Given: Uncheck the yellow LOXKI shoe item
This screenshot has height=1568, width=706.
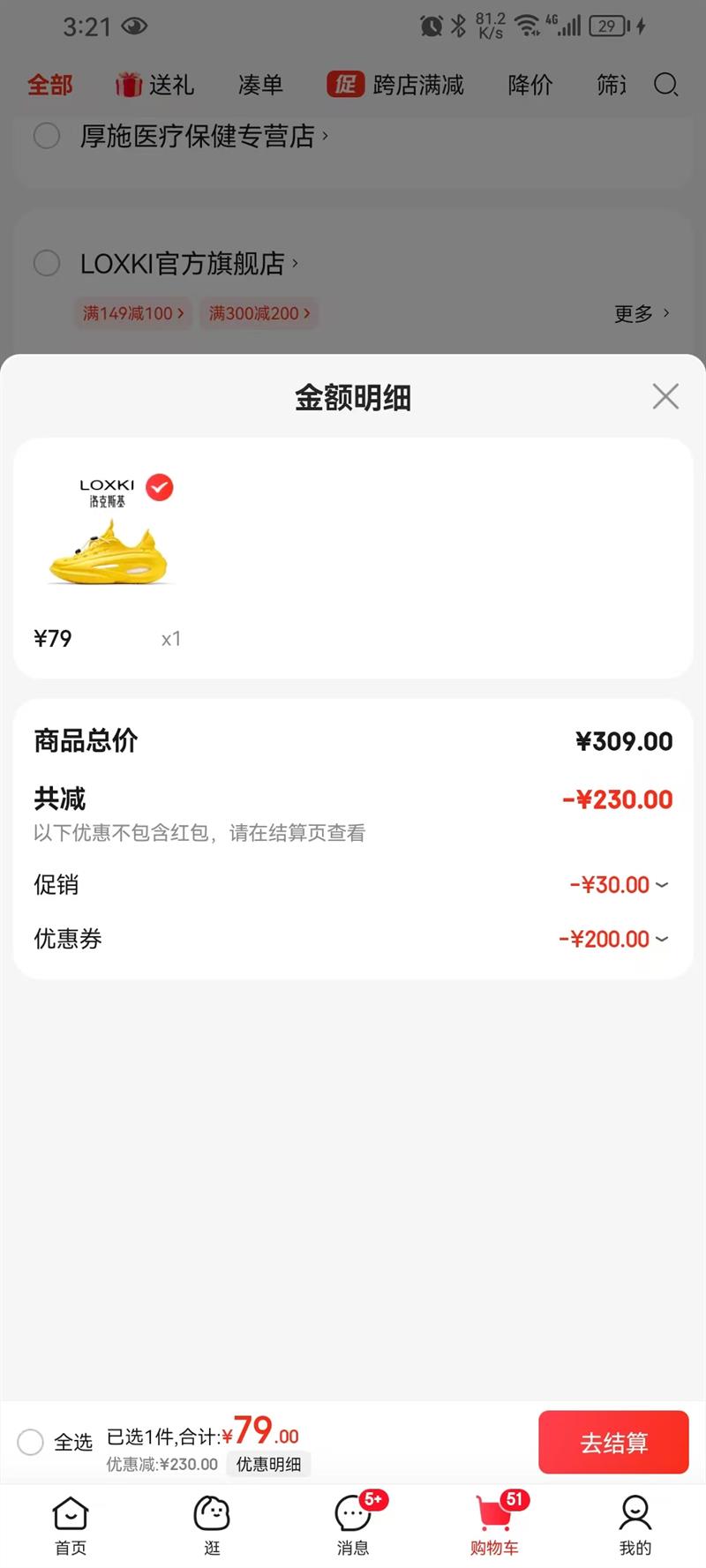Looking at the screenshot, I should click(160, 487).
